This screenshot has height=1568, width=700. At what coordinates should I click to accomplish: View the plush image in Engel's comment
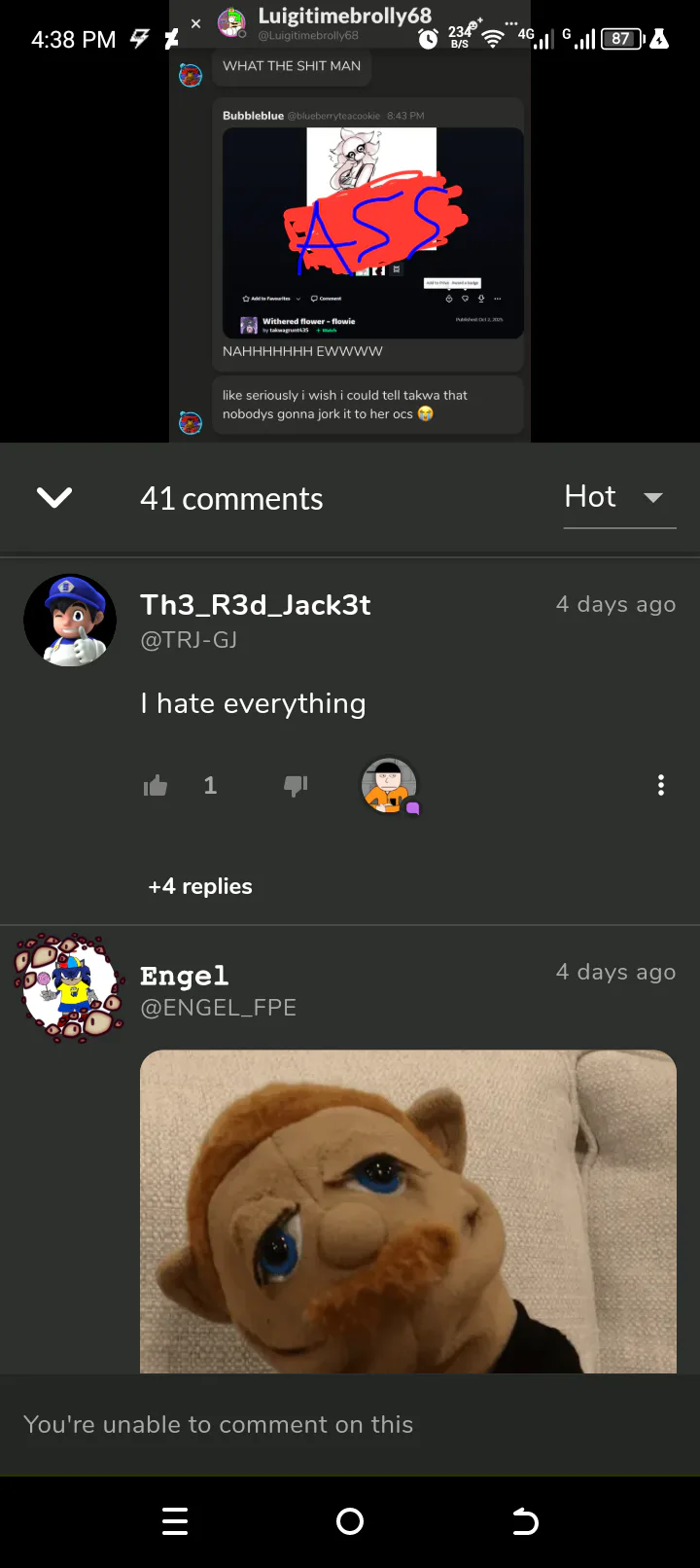(408, 1211)
